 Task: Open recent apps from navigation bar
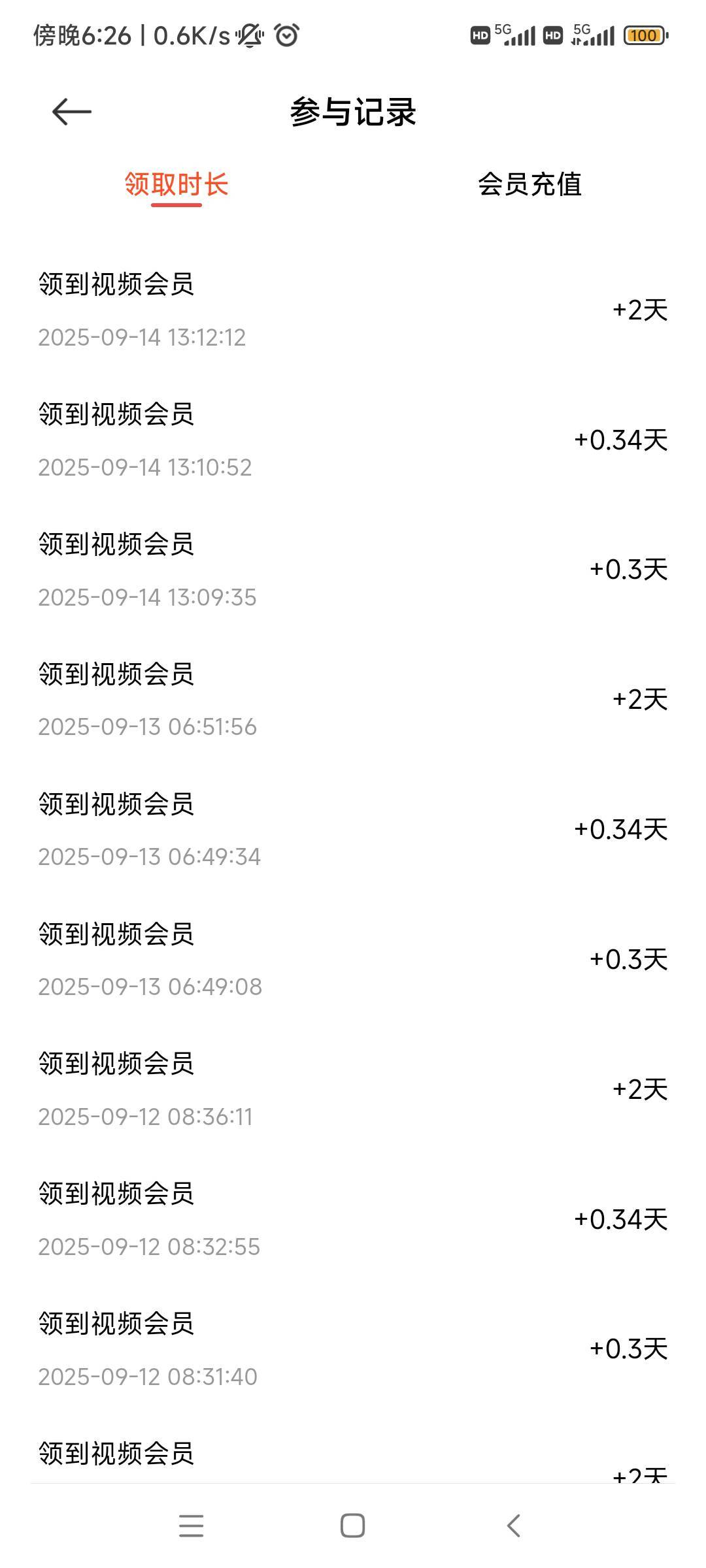192,1526
